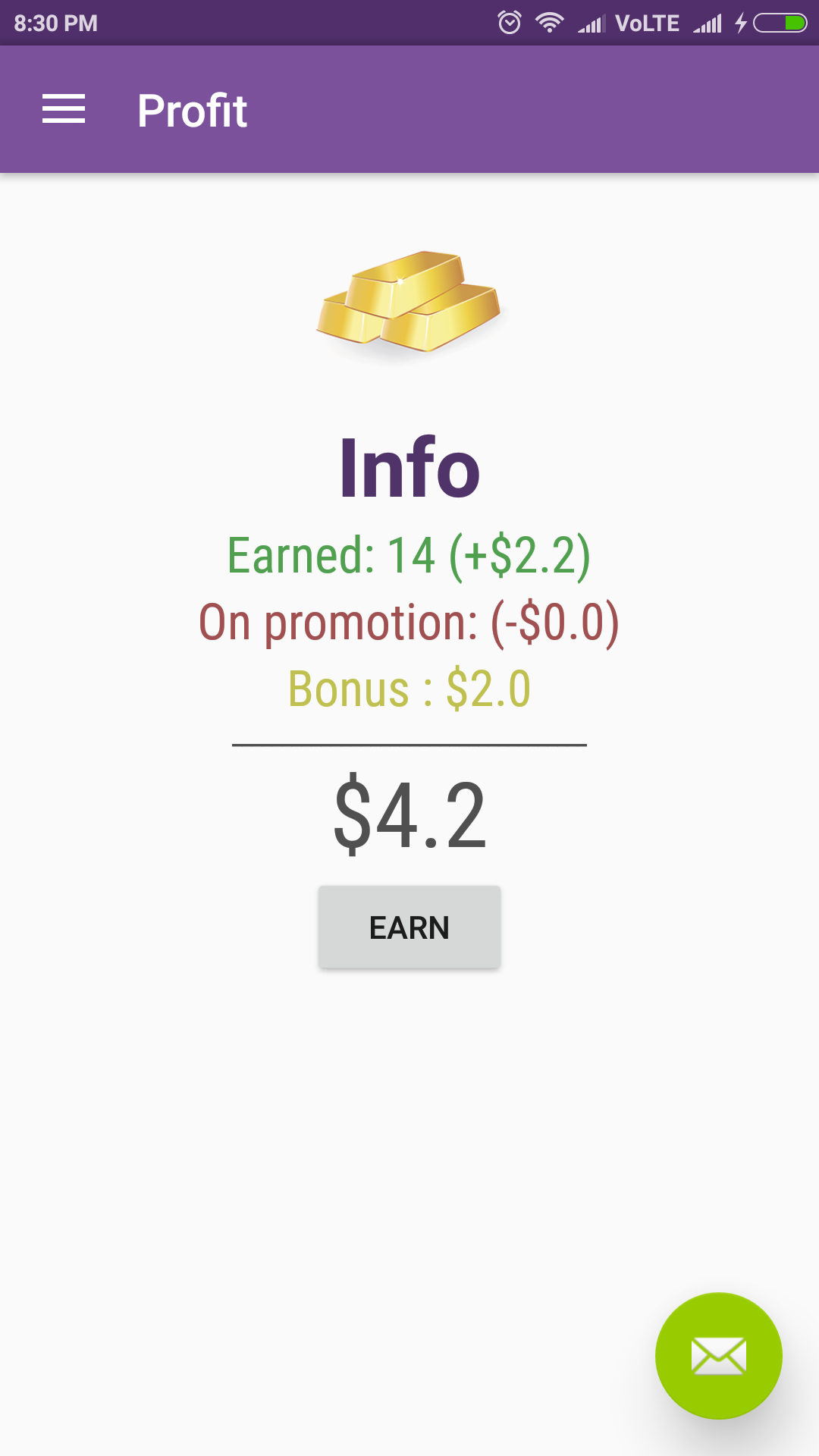
Task: Open the hamburger navigation menu
Action: point(64,109)
